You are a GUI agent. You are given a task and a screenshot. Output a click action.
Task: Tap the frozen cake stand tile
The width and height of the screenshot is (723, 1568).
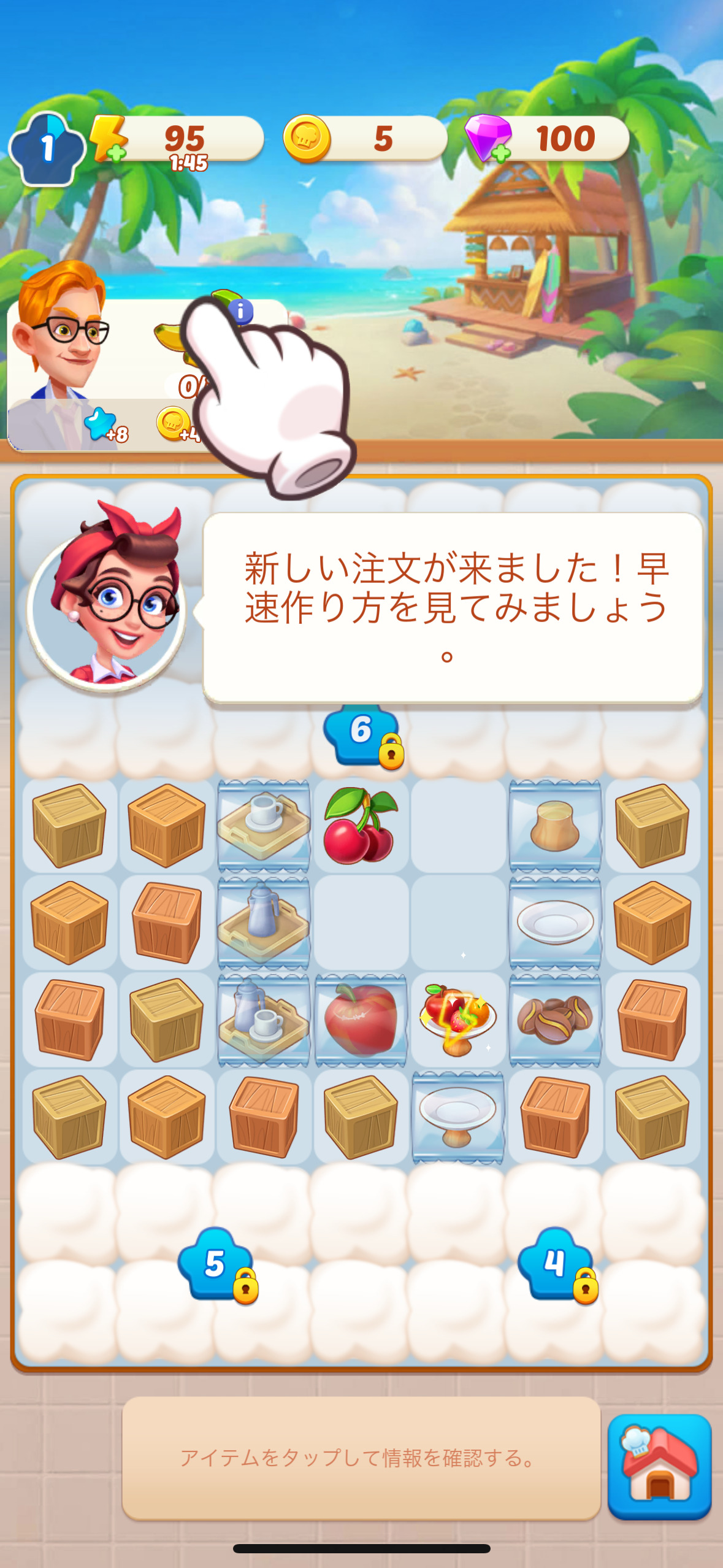tap(457, 1116)
